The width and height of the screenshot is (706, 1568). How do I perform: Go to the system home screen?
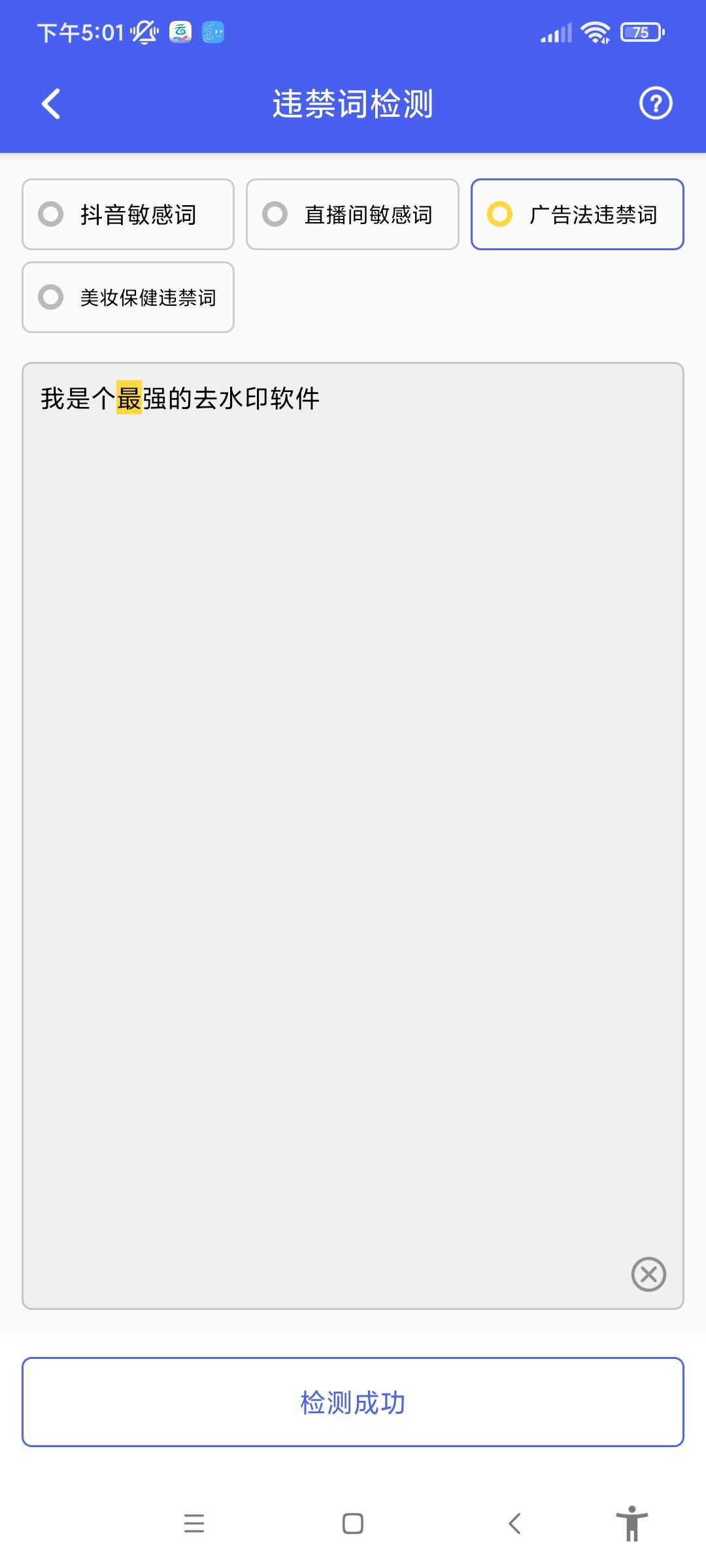353,1524
